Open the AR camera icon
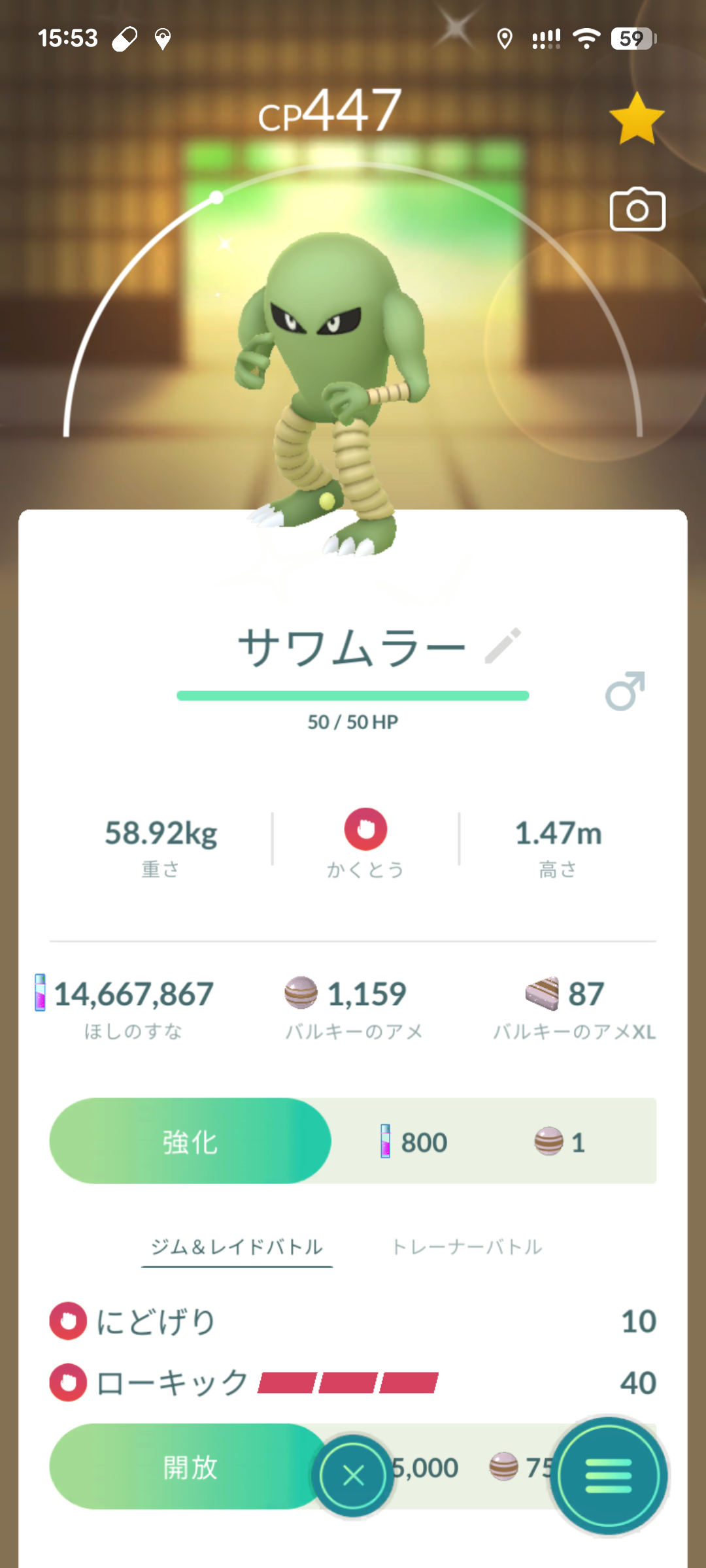 pyautogui.click(x=637, y=210)
